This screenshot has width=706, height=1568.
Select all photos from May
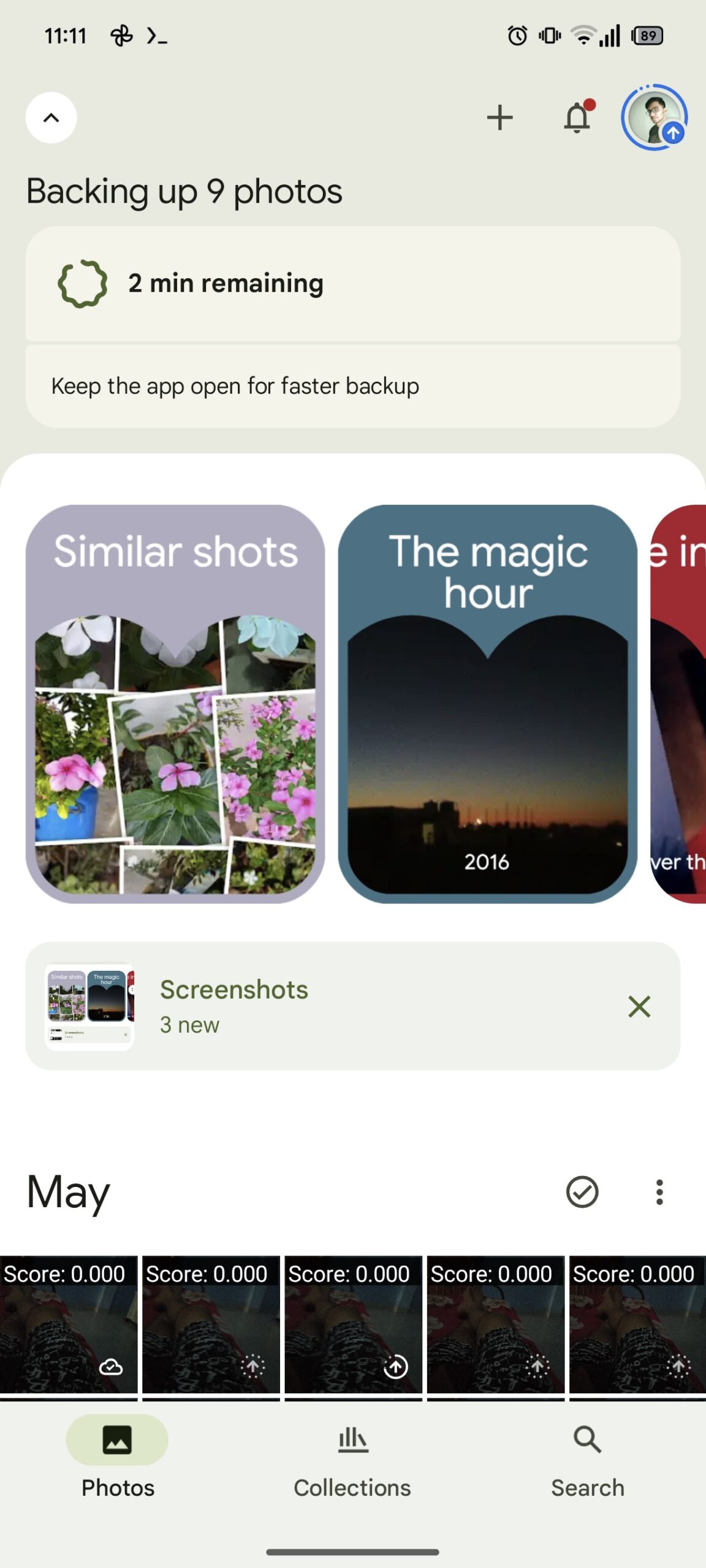[582, 1192]
